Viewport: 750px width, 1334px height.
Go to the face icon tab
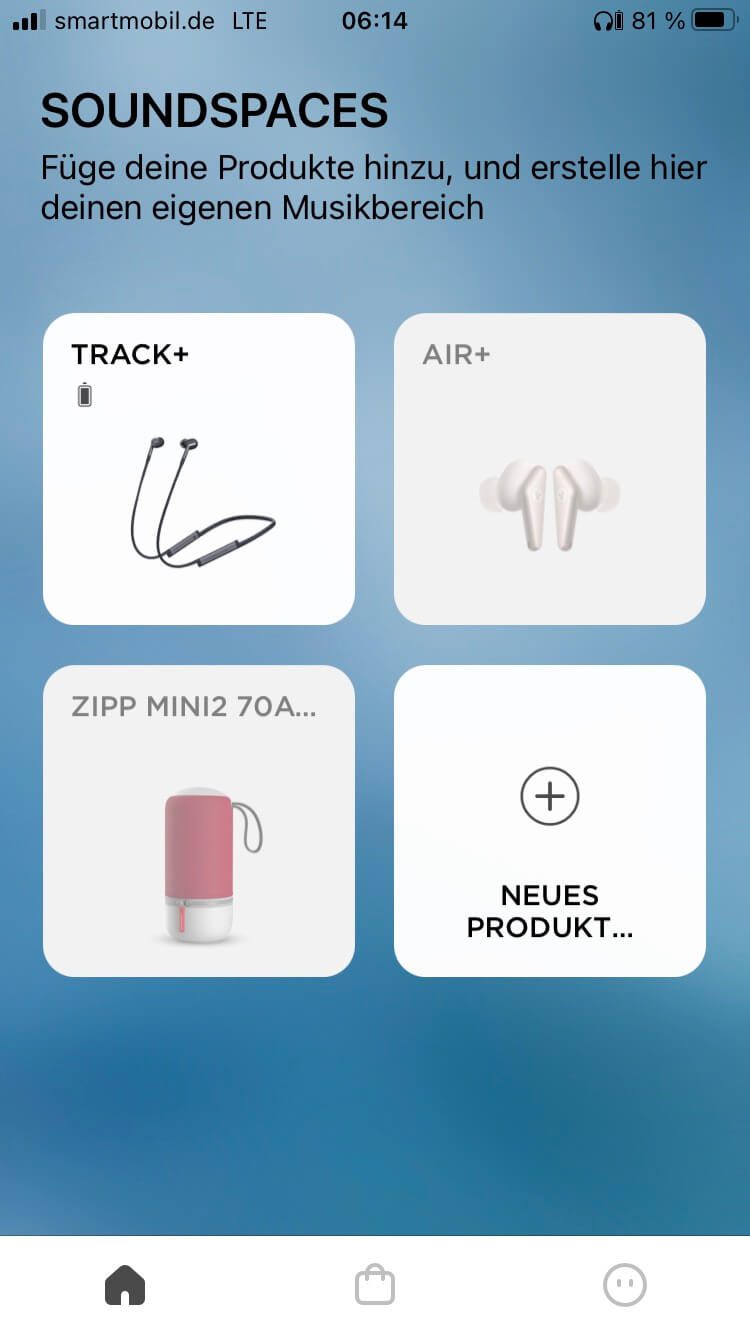tap(625, 1284)
